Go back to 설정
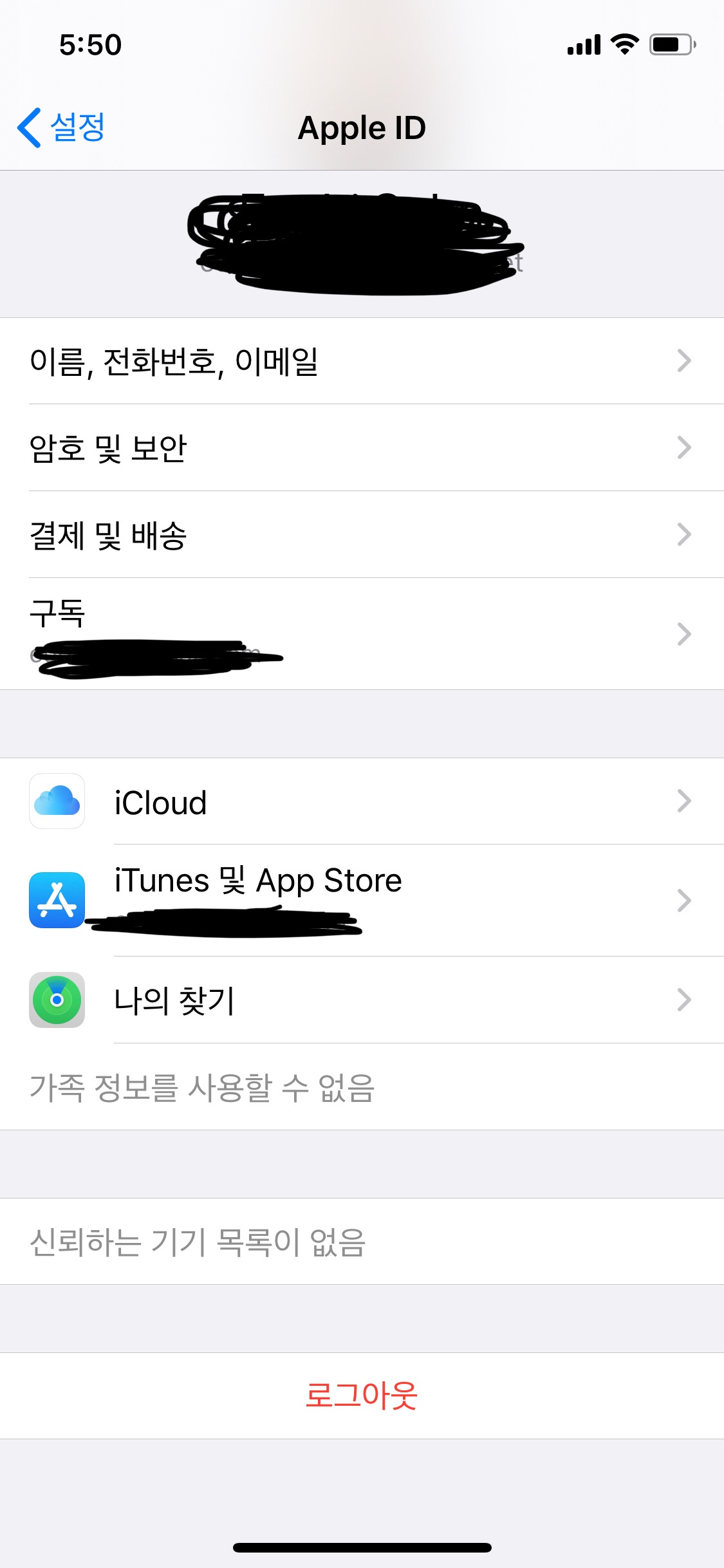The height and width of the screenshot is (1568, 724). click(62, 127)
